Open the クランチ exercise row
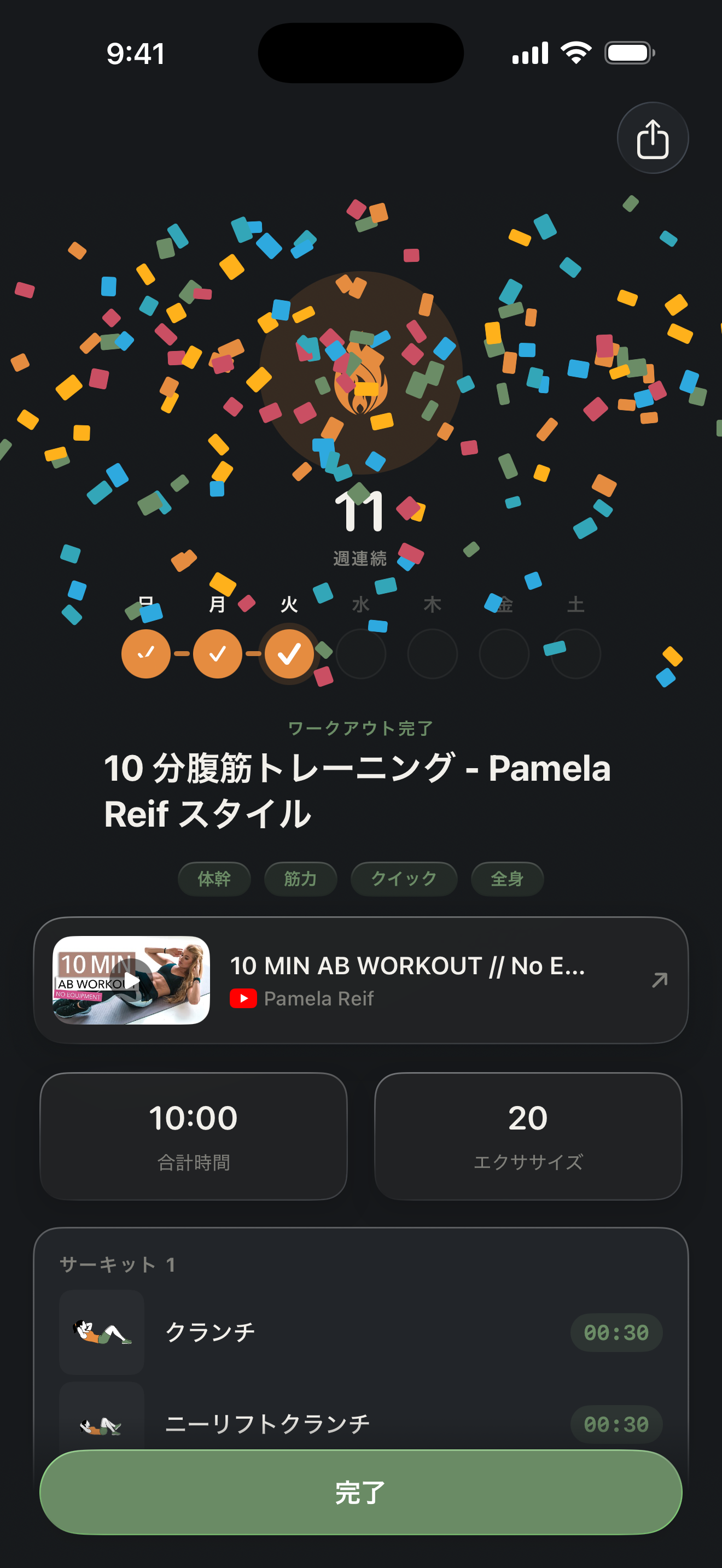Screen dimensions: 722x1568 coord(361,1332)
